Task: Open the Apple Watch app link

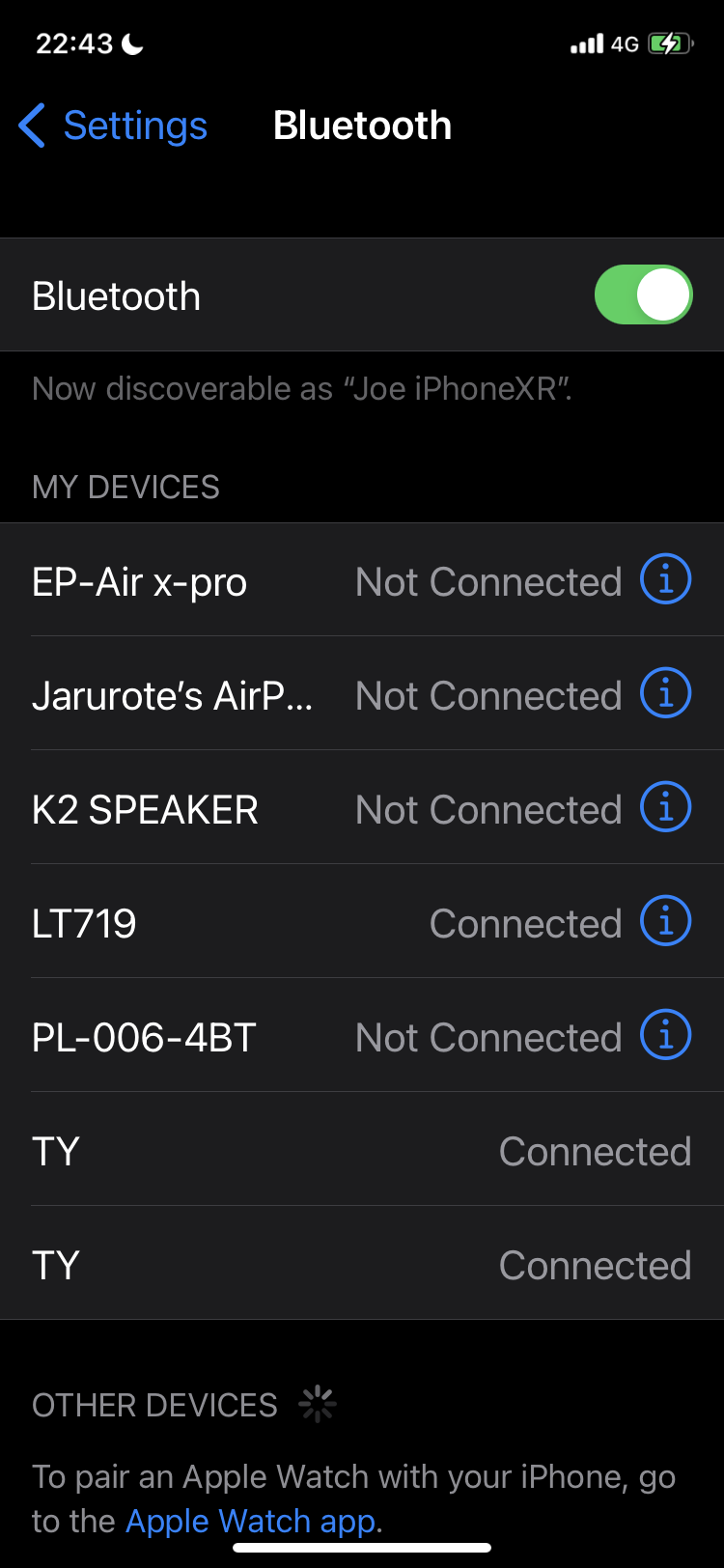Action: tap(253, 1522)
